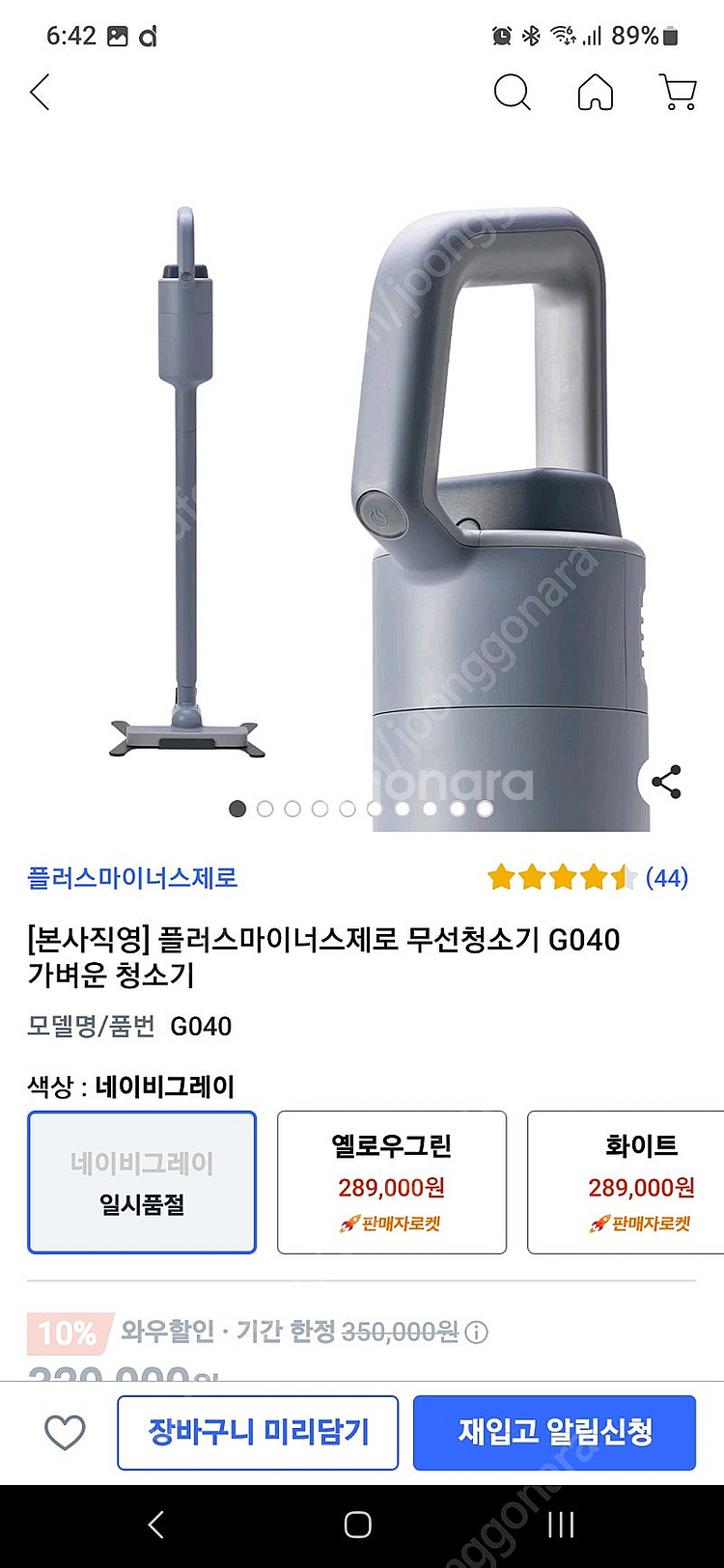Open recent apps in the navigation bar

pyautogui.click(x=561, y=1525)
